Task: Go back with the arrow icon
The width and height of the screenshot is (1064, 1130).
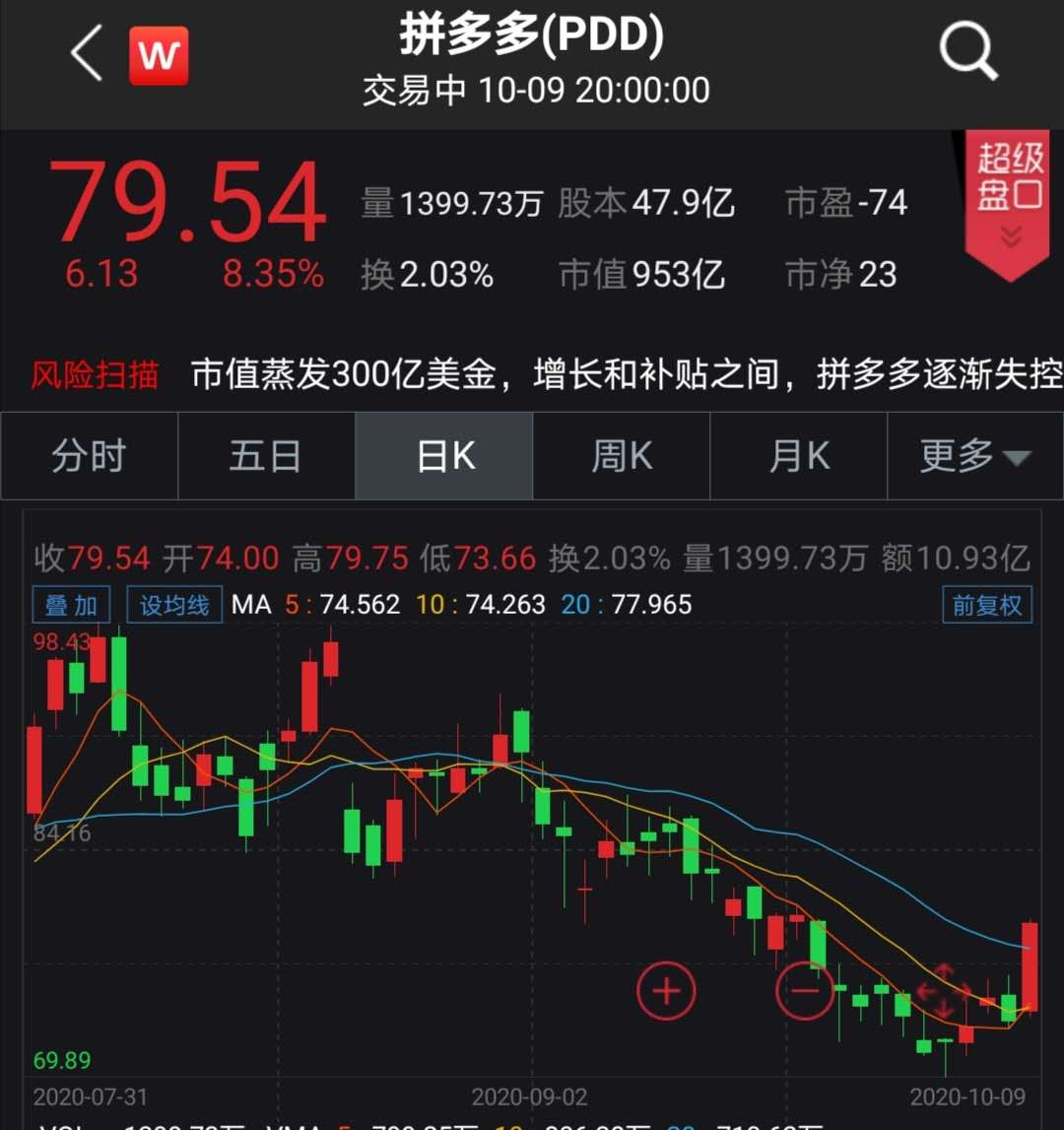Action: [x=87, y=54]
